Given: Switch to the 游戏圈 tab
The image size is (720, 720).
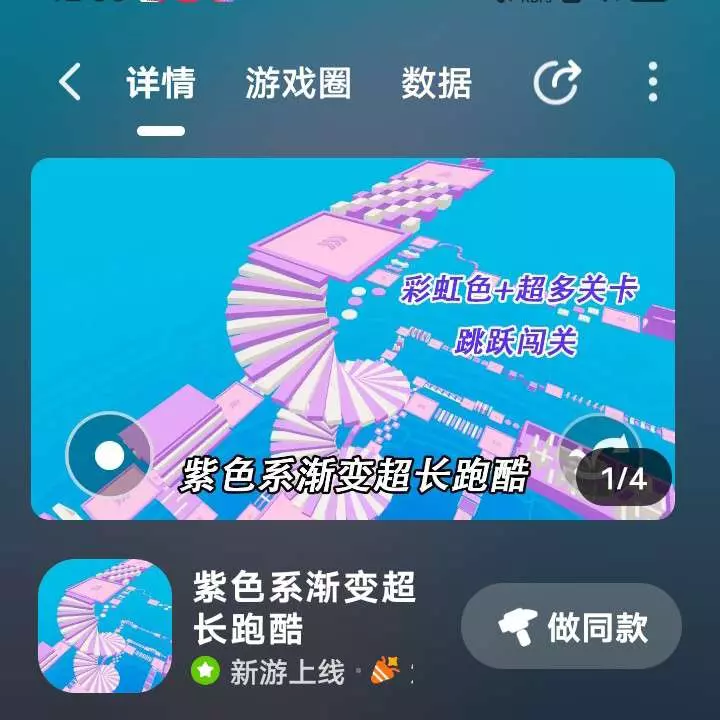Looking at the screenshot, I should point(298,83).
